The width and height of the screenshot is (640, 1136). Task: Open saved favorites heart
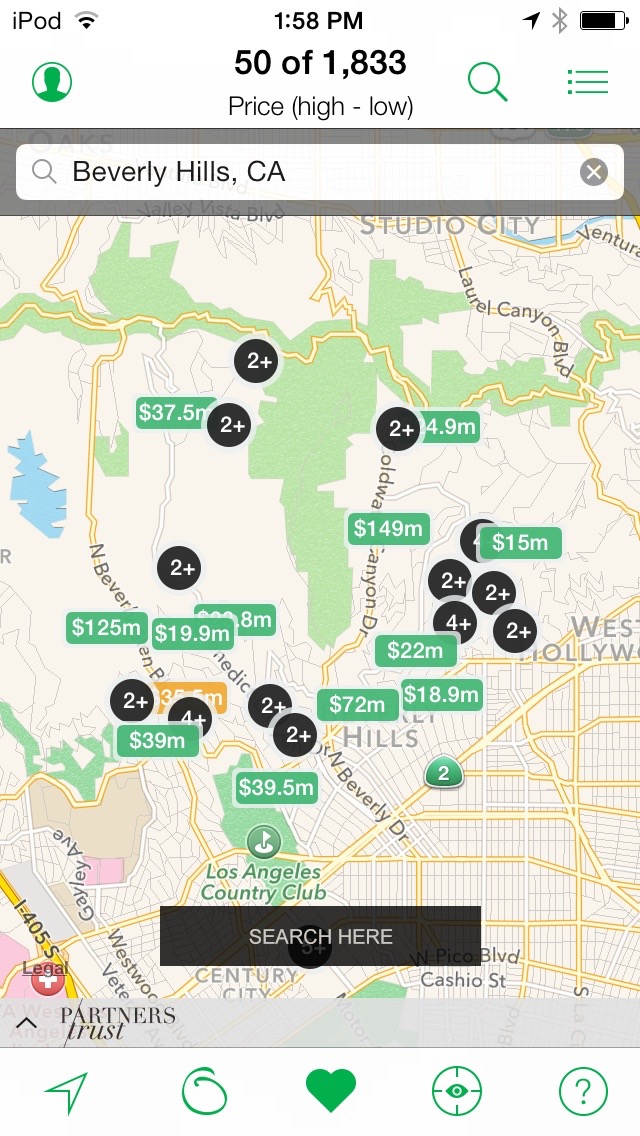point(330,1092)
